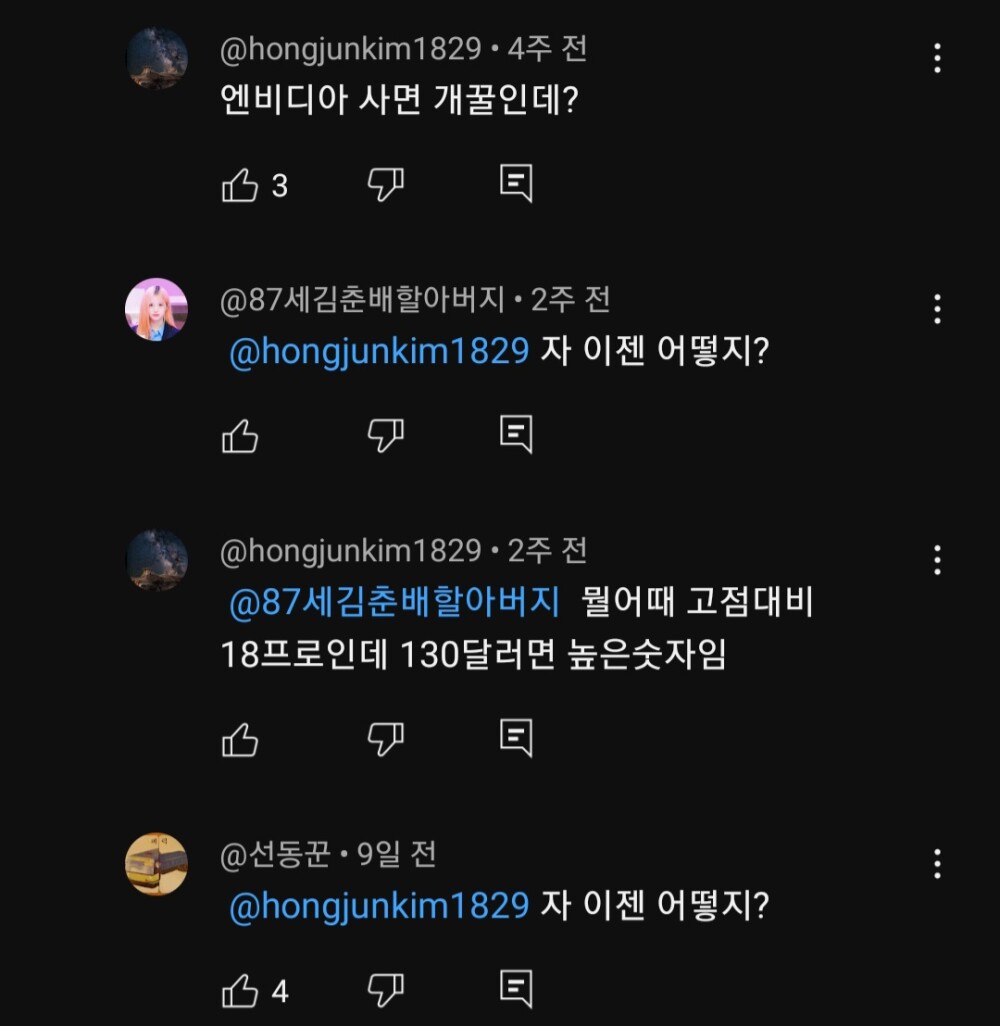
Task: Like the comment '엔비디아 사면 개꿀인데?'
Action: pyautogui.click(x=240, y=185)
